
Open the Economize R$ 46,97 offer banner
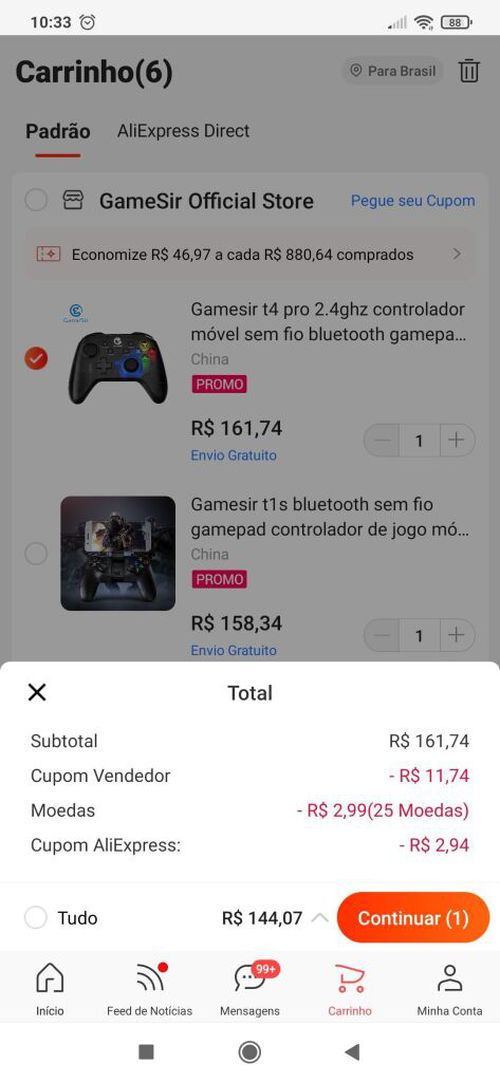tap(250, 255)
